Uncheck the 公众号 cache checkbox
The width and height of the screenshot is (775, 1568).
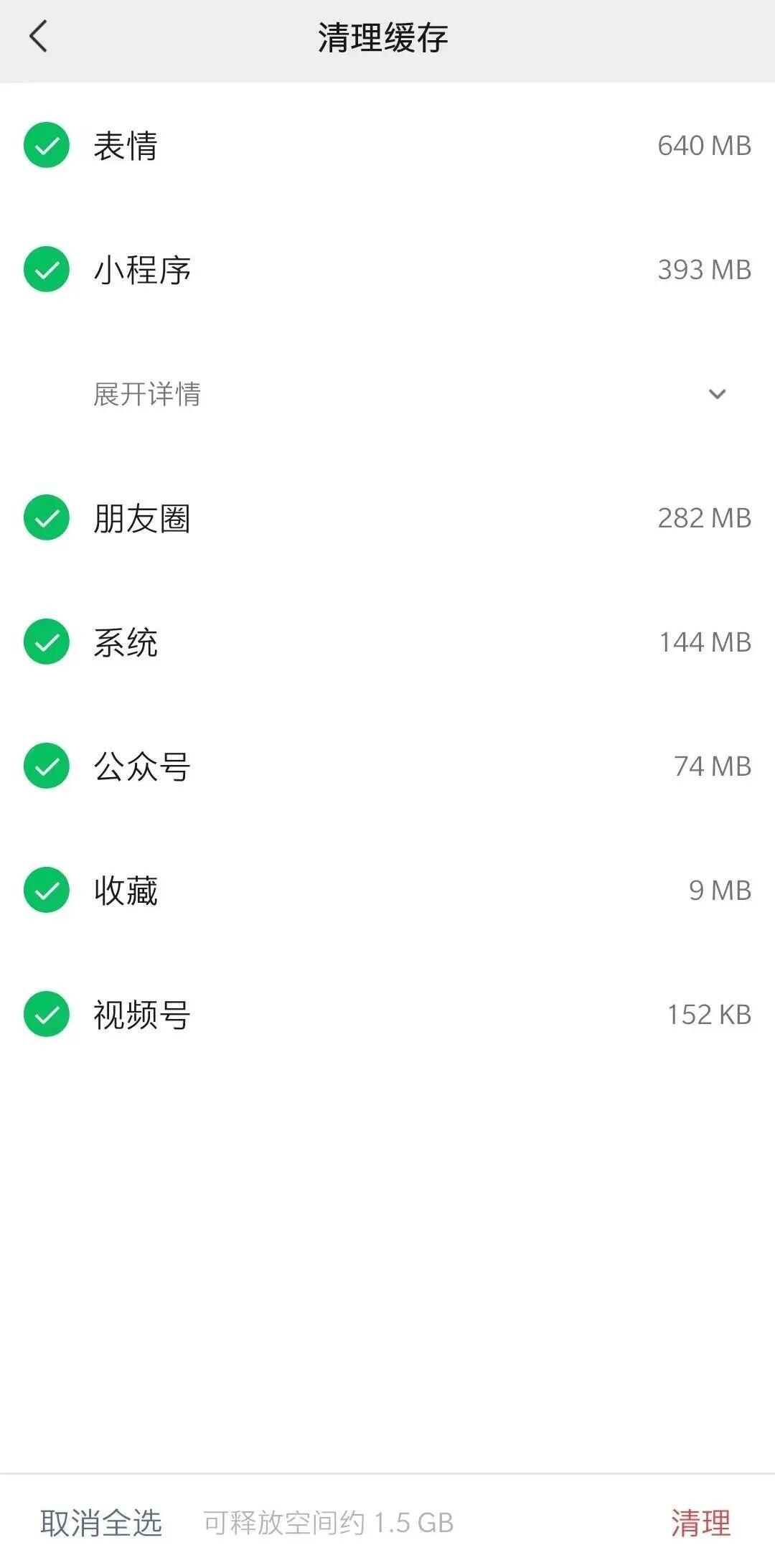47,766
